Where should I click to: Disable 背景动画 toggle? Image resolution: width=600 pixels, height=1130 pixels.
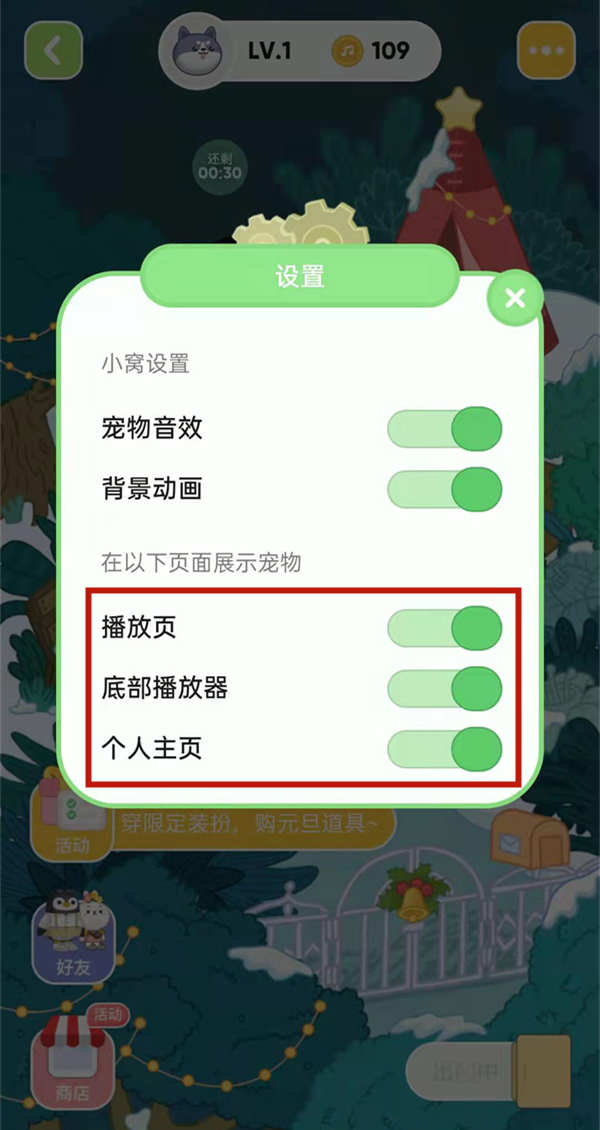point(445,490)
